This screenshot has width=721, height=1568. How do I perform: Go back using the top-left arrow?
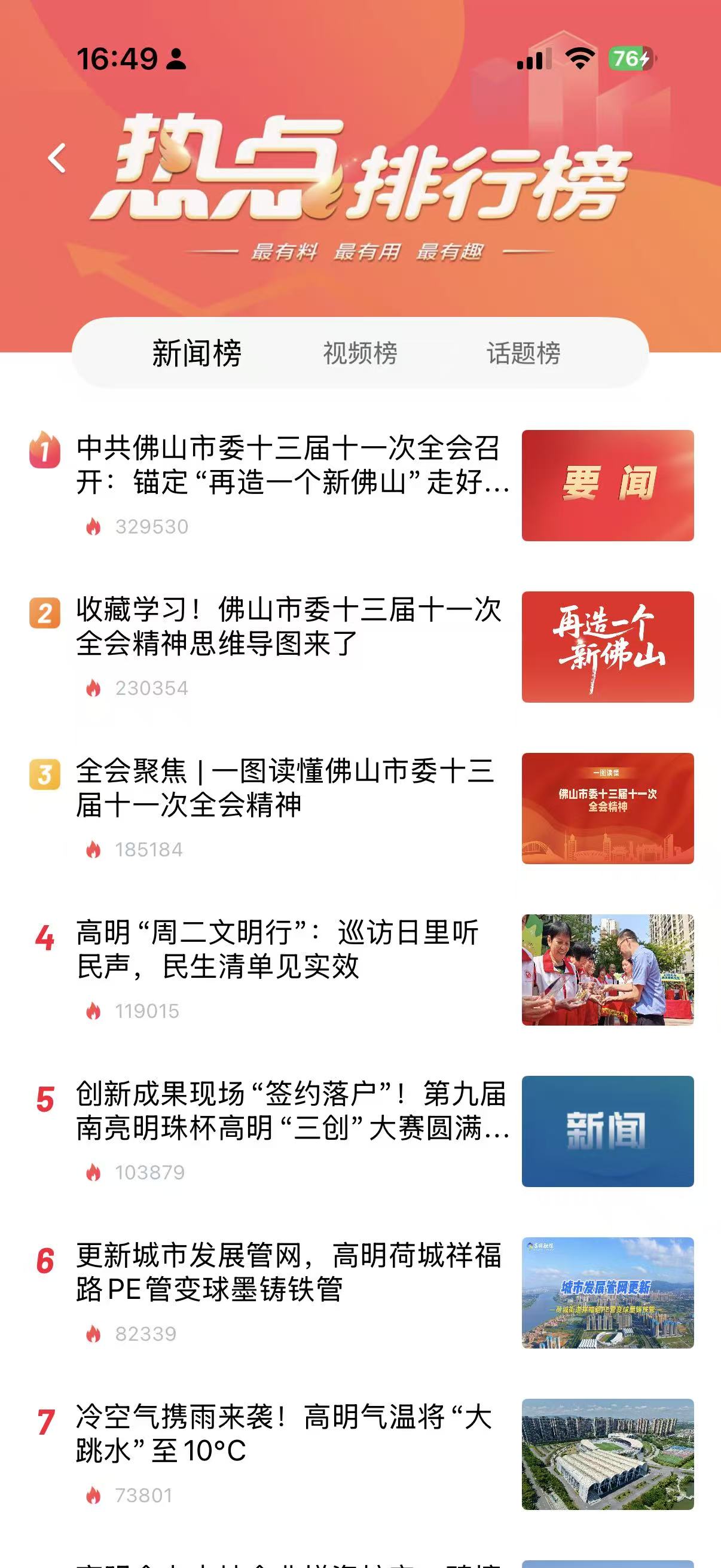[57, 159]
